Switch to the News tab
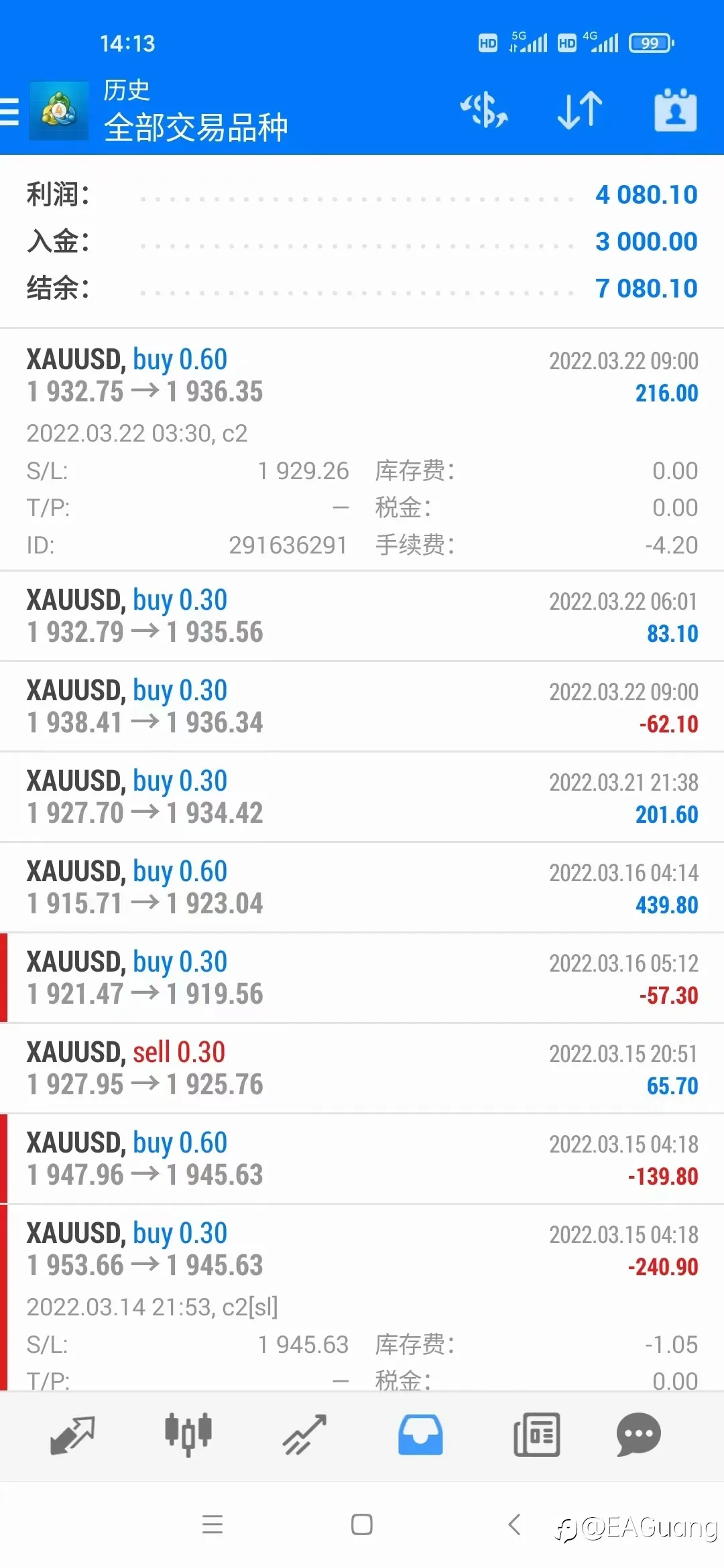This screenshot has height=1568, width=724. point(536,1435)
